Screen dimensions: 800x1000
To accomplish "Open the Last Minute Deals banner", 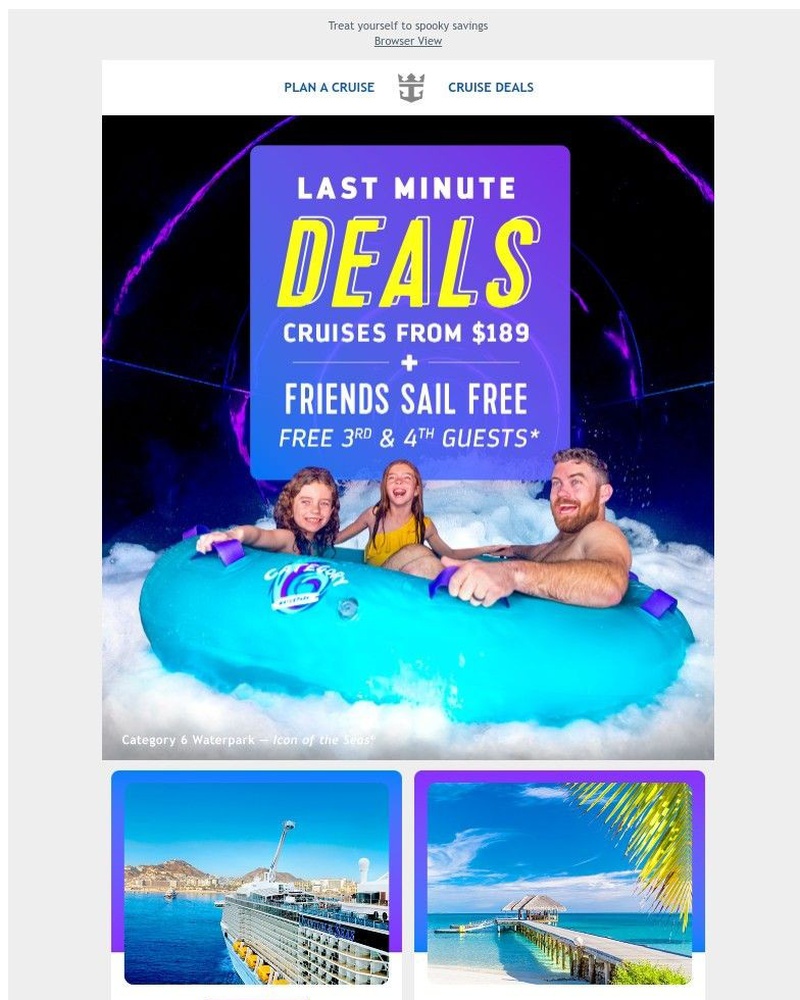I will pyautogui.click(x=409, y=312).
